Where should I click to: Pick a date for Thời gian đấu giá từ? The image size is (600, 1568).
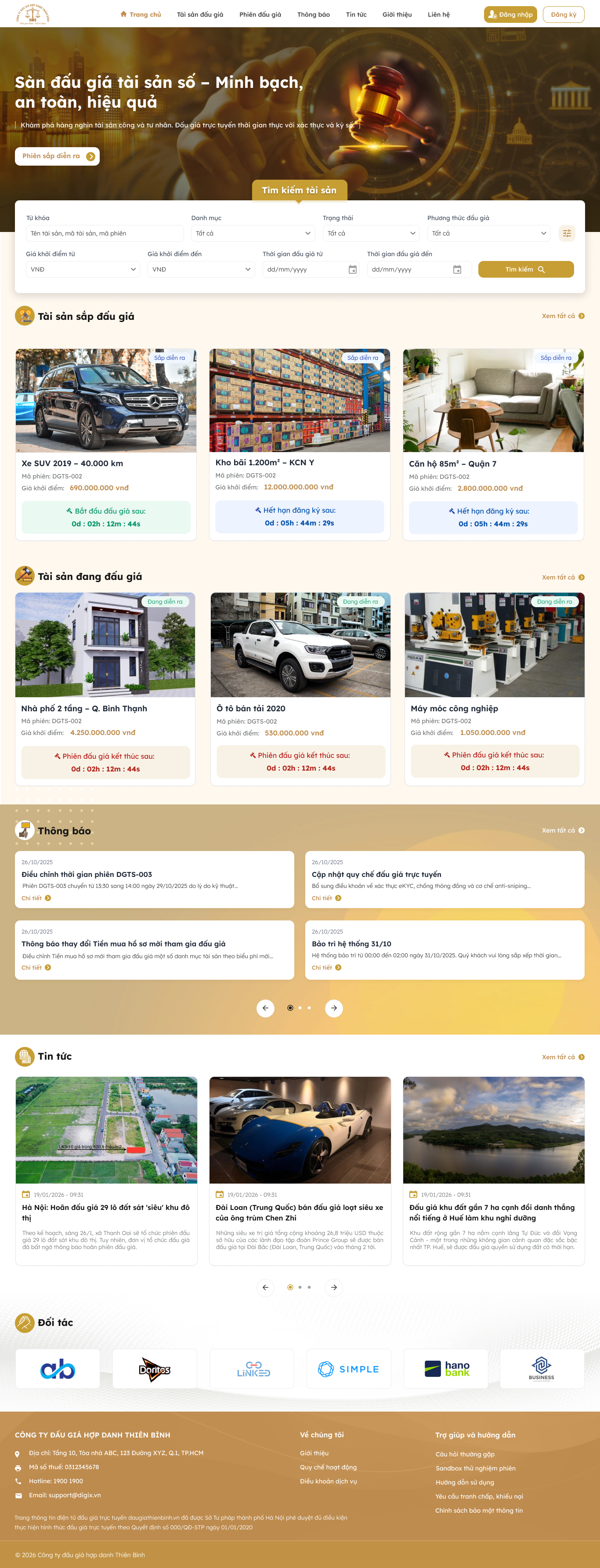[311, 270]
